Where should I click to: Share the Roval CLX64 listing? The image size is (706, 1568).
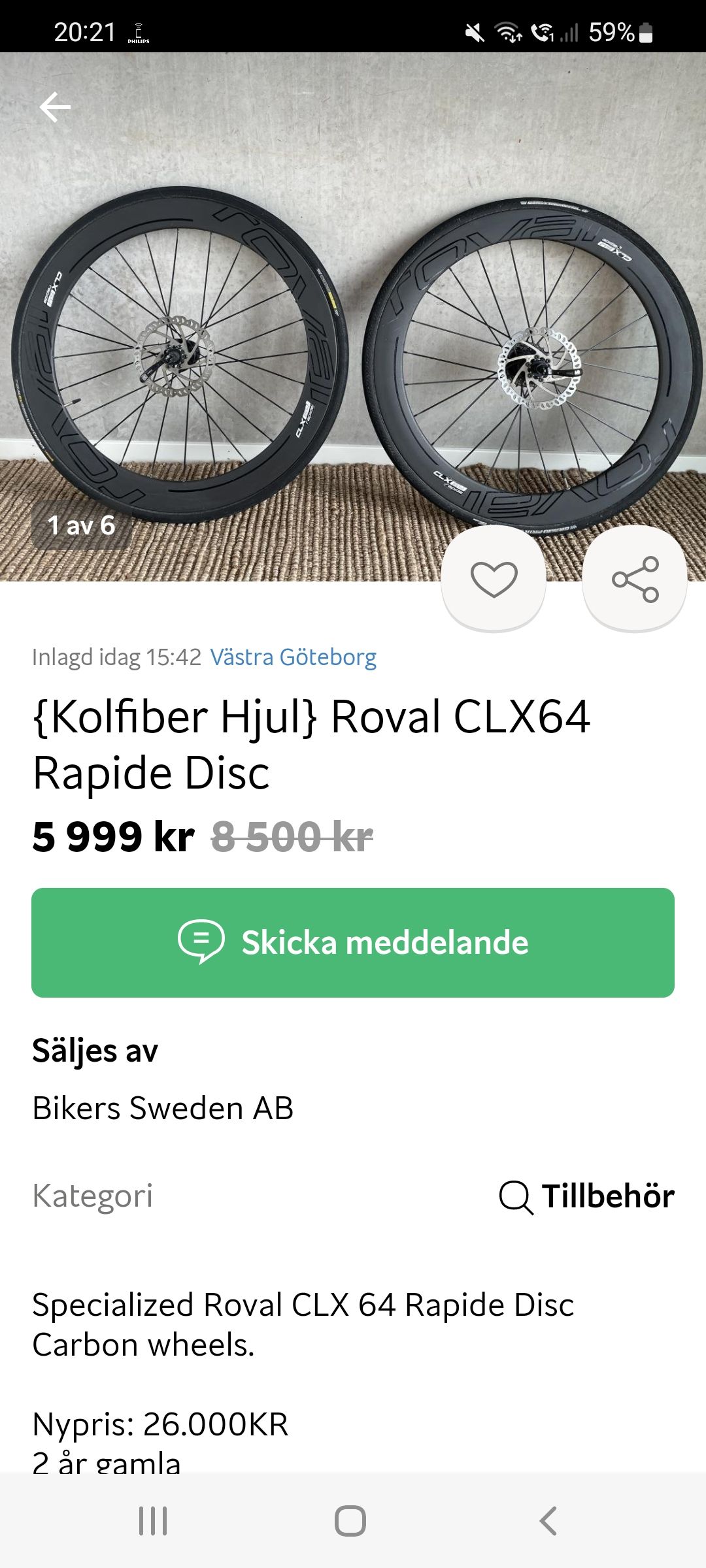point(635,579)
